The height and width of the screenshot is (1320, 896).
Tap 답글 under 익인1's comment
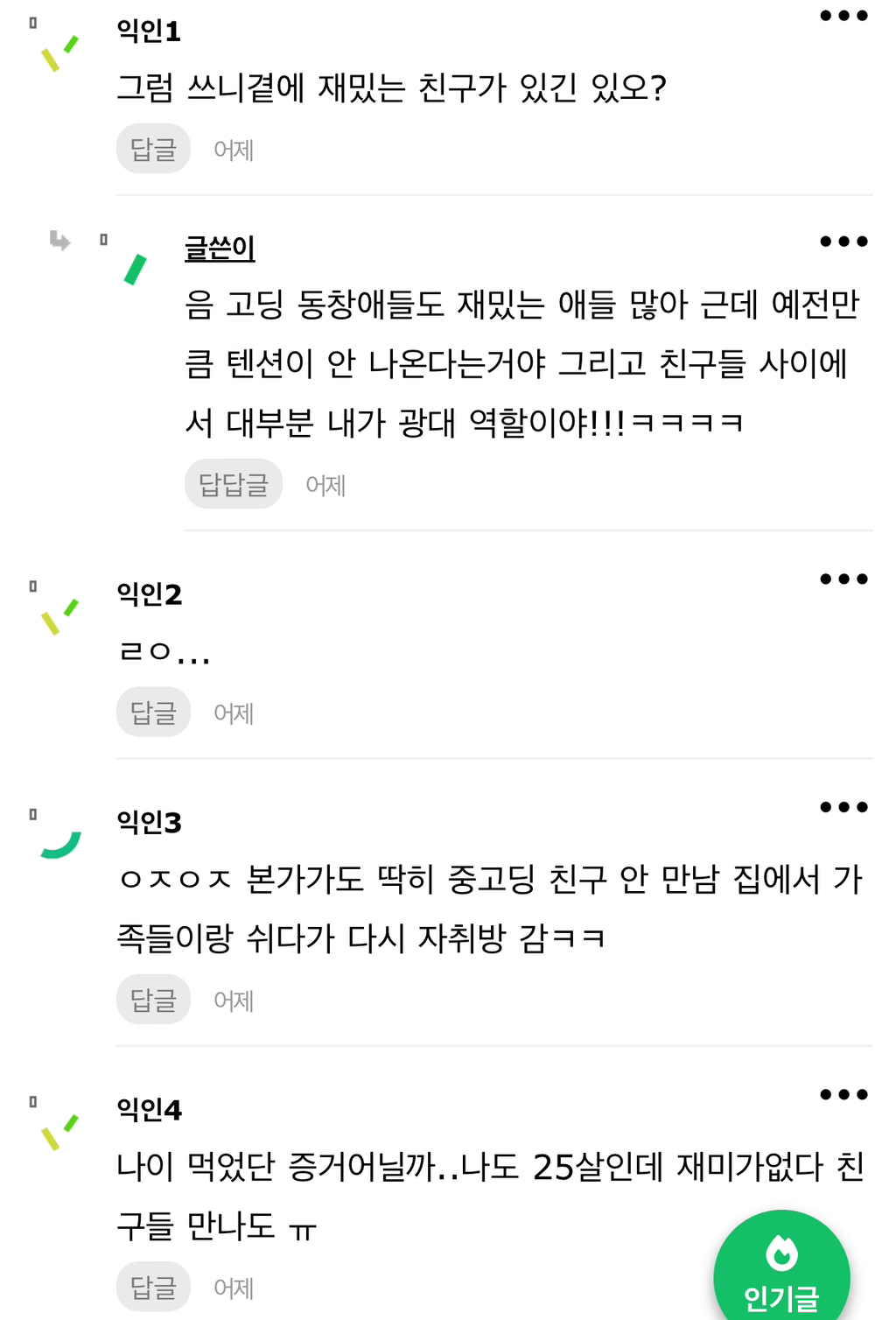[153, 149]
